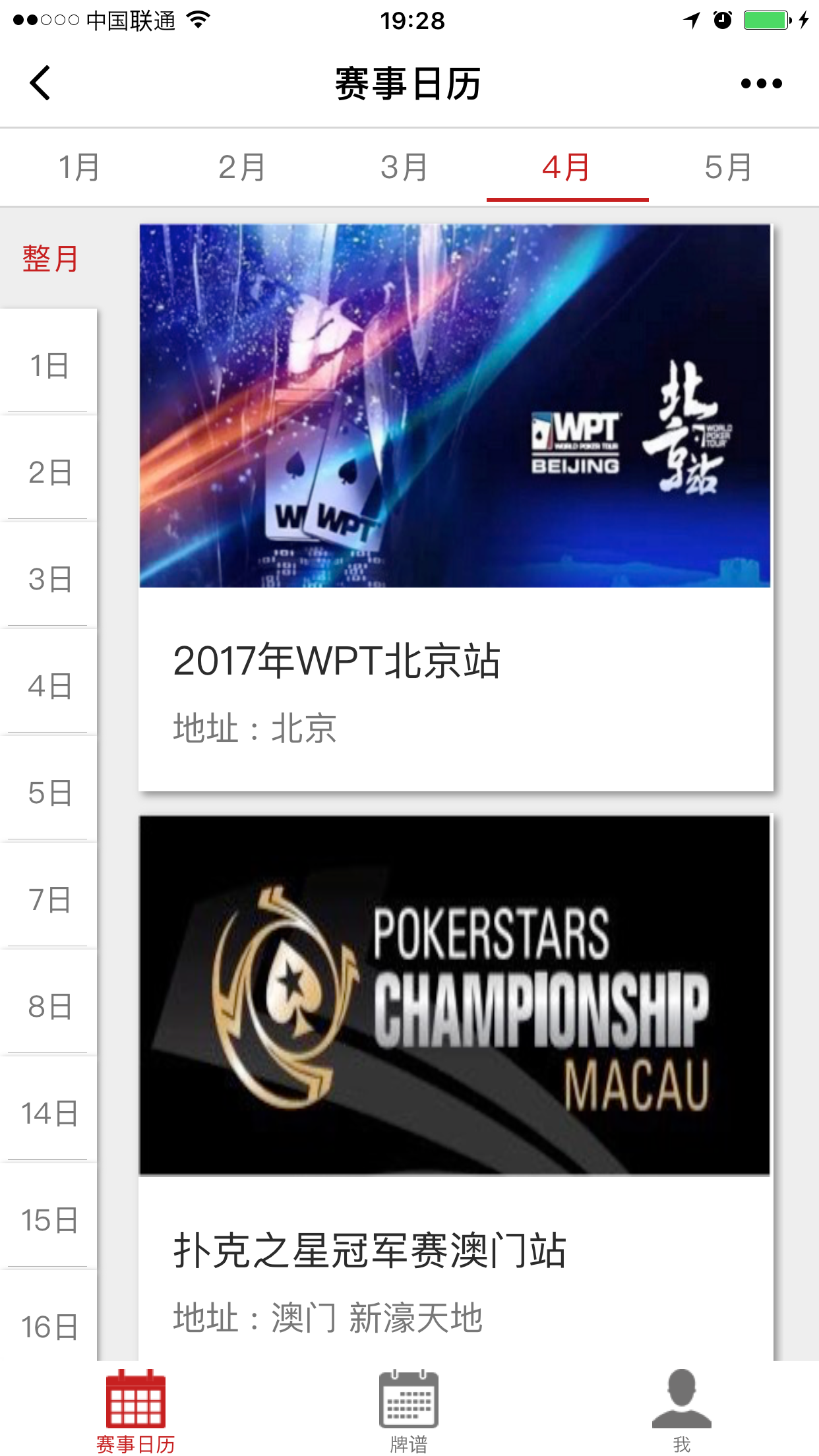Open the 2017年WPT北京站 event card
The width and height of the screenshot is (819, 1456).
(x=455, y=508)
